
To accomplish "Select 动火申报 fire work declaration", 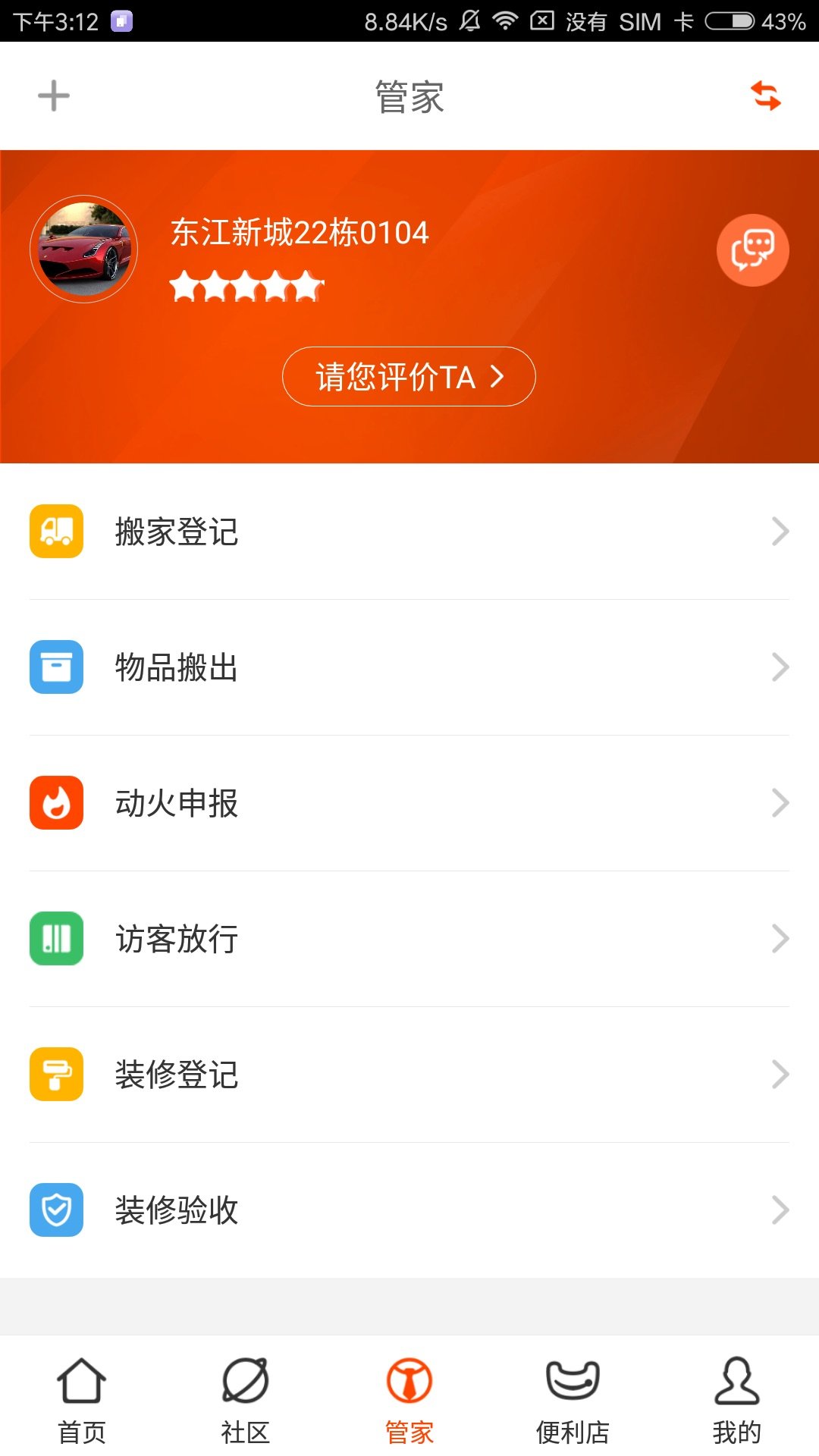I will [x=409, y=803].
